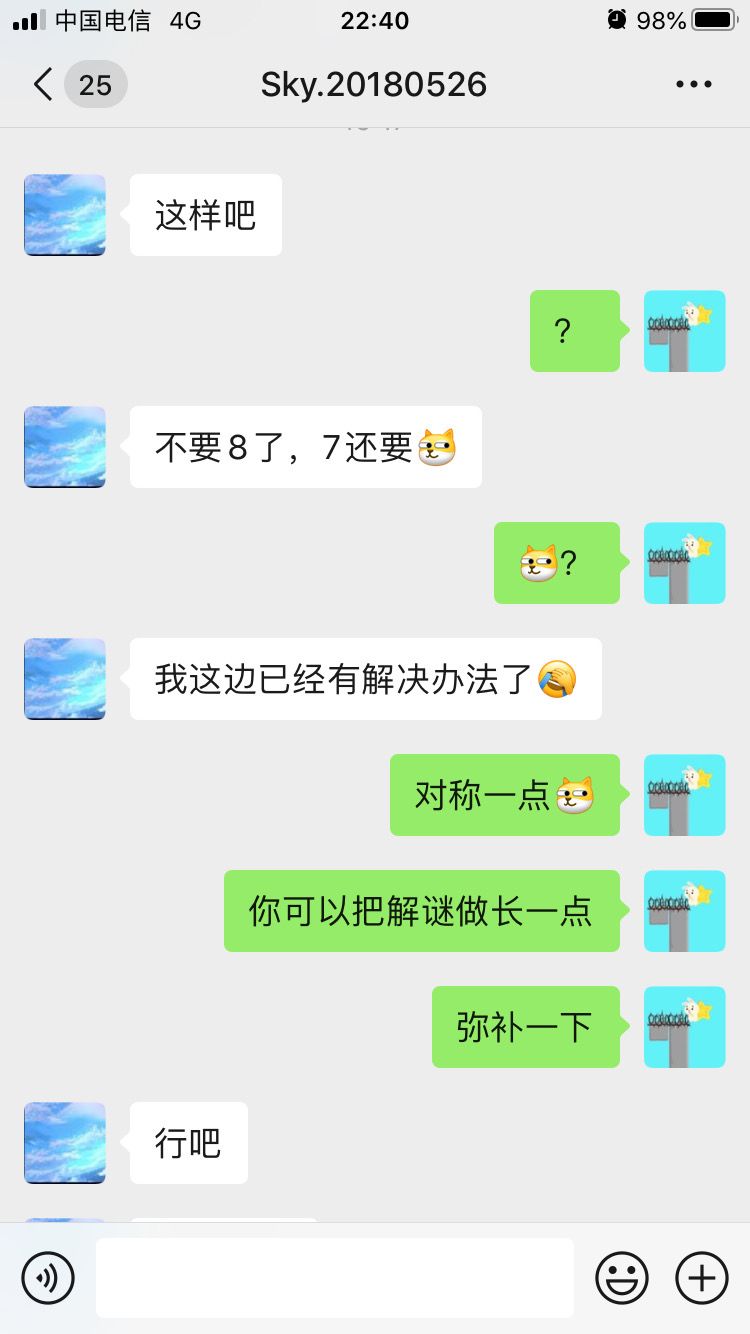The image size is (750, 1334).
Task: Select the chat title Sky.20180526
Action: pos(374,84)
